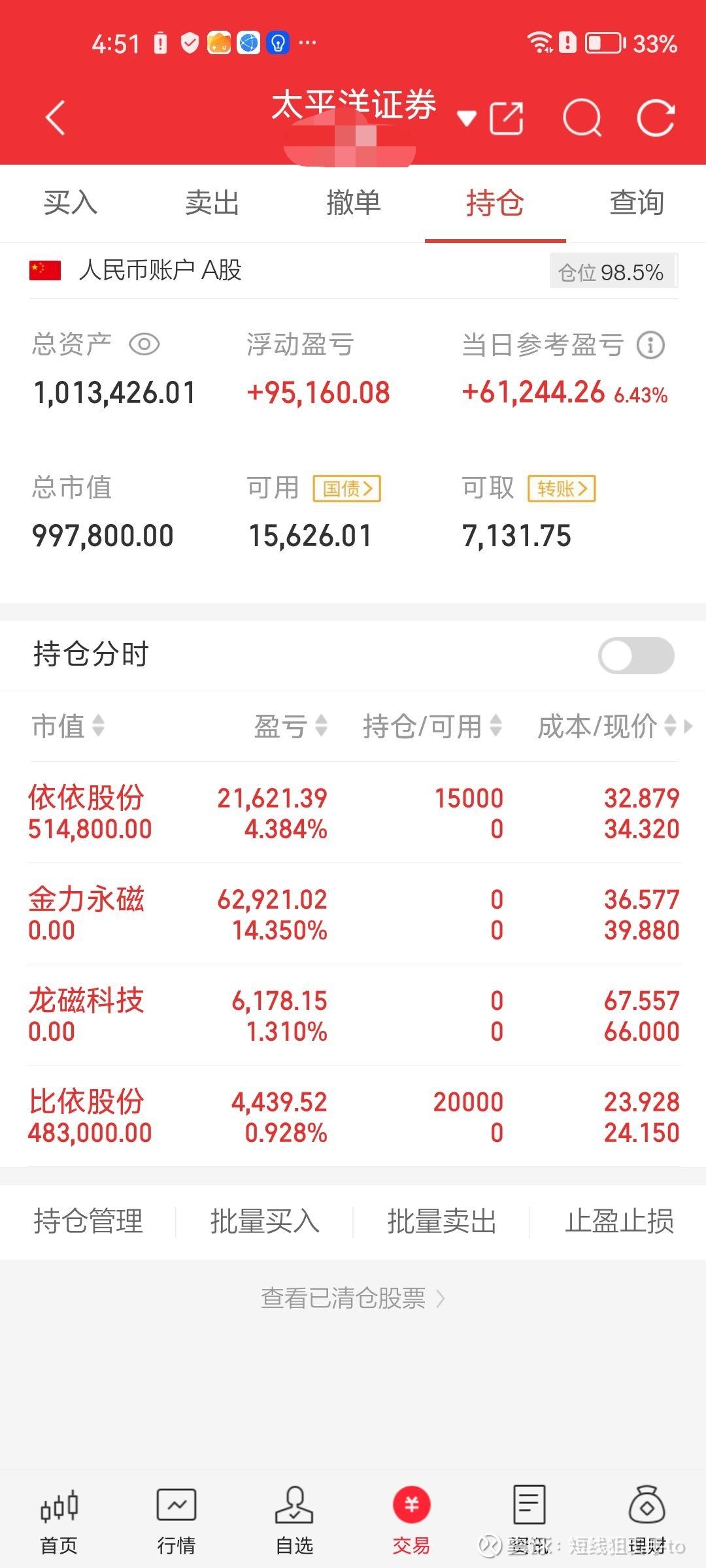The height and width of the screenshot is (1568, 706).
Task: Open the share icon in the header
Action: coord(507,118)
